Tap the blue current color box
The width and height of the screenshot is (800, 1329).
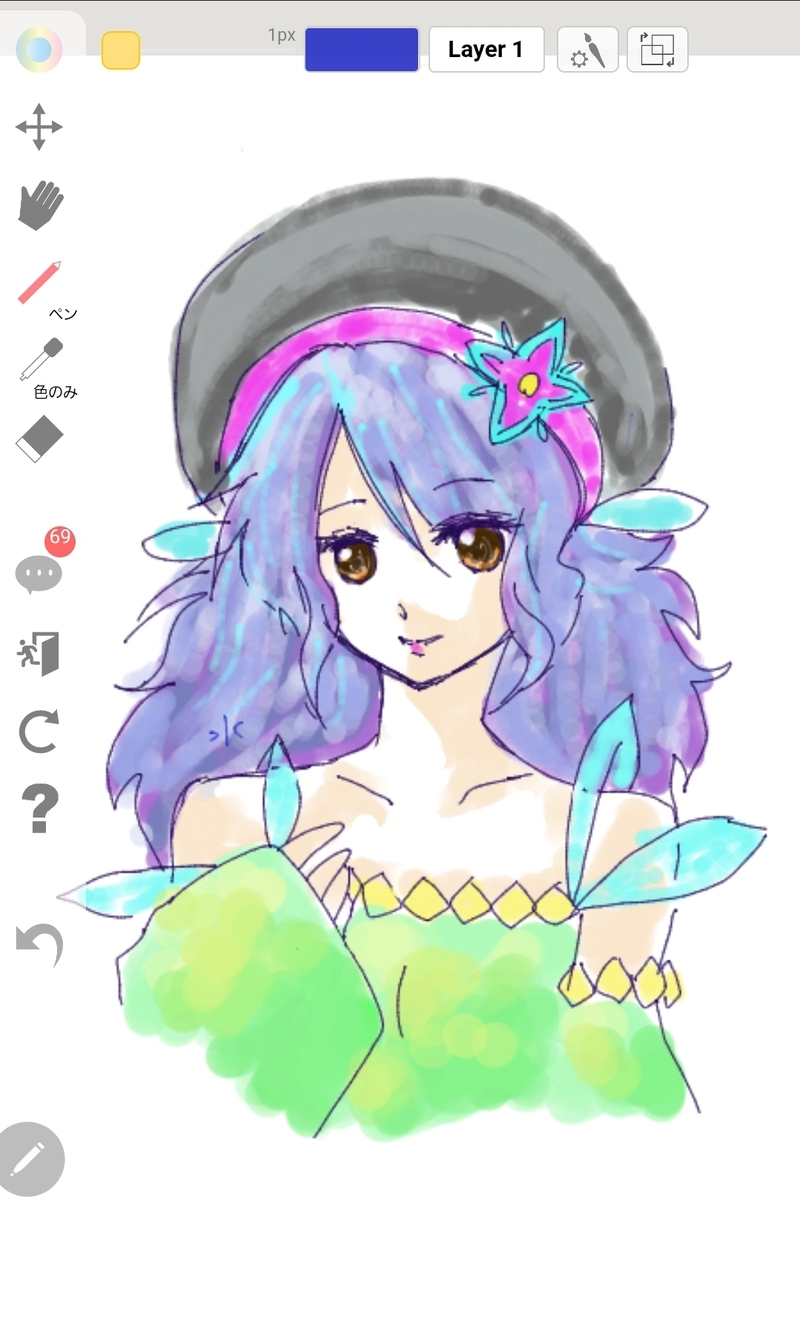click(361, 50)
